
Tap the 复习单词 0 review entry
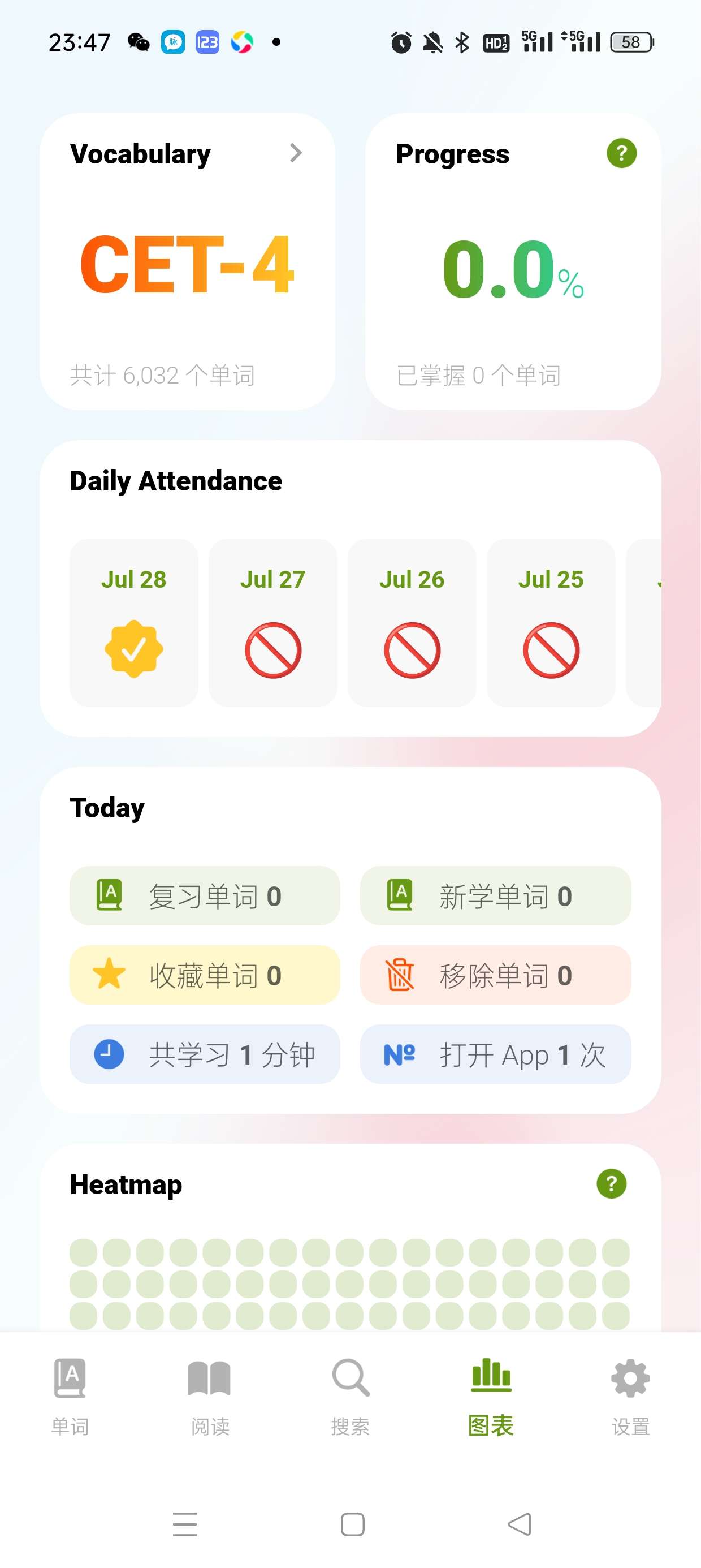pos(205,895)
